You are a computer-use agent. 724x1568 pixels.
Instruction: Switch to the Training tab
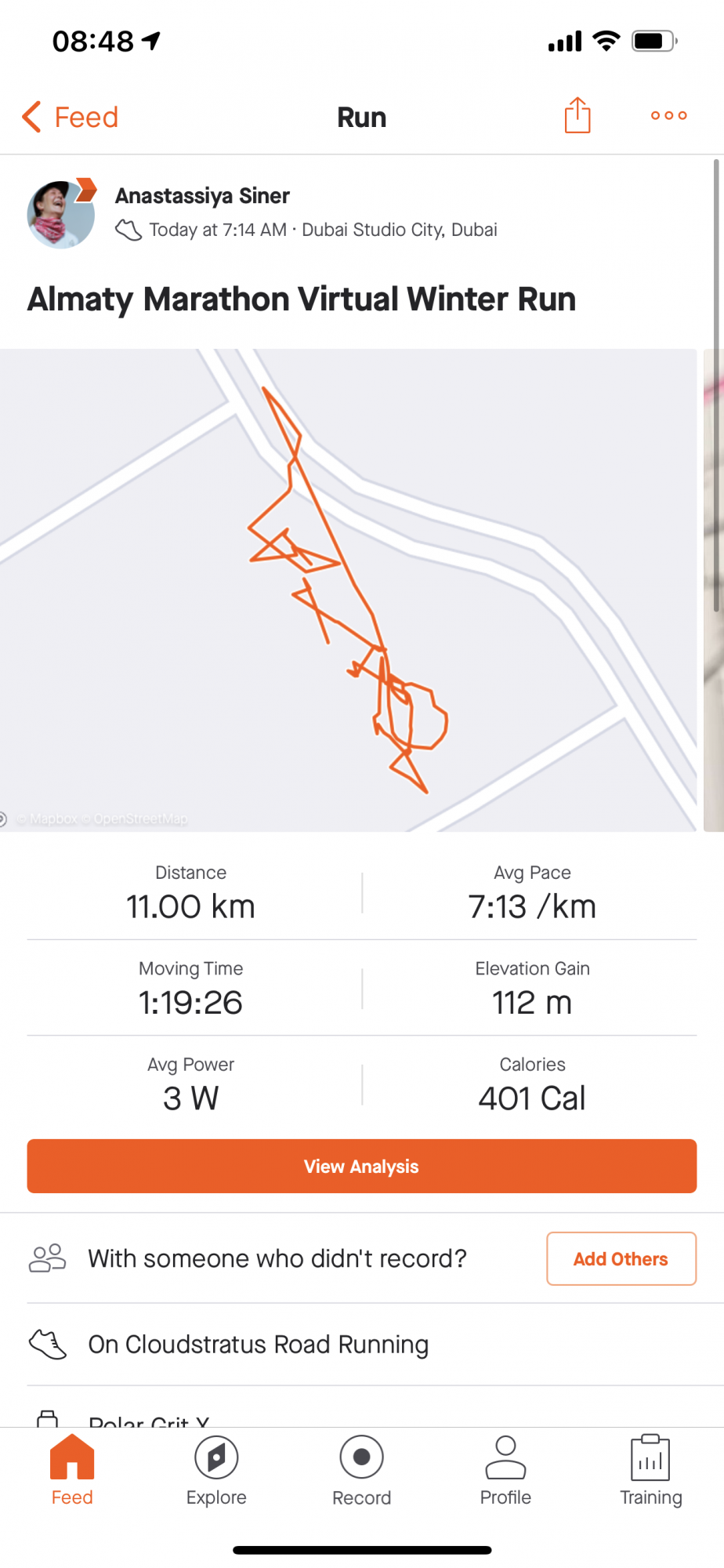(650, 1472)
